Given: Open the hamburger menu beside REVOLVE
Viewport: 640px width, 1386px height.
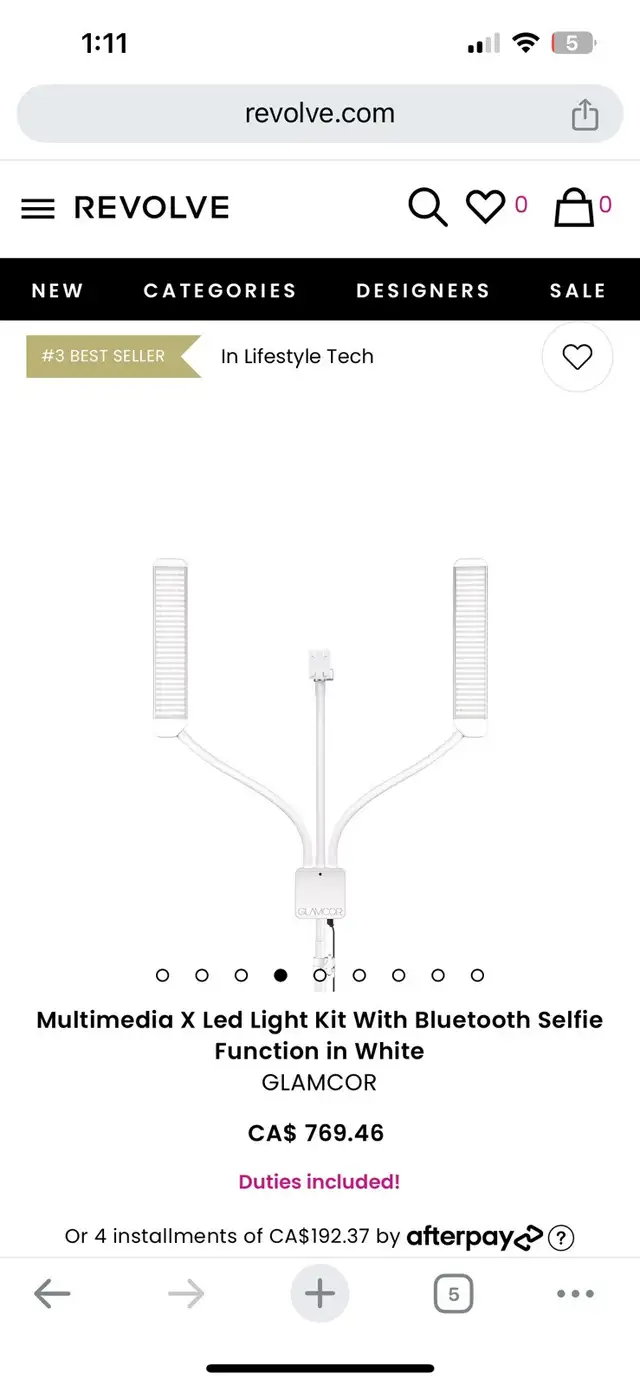Looking at the screenshot, I should tap(38, 208).
